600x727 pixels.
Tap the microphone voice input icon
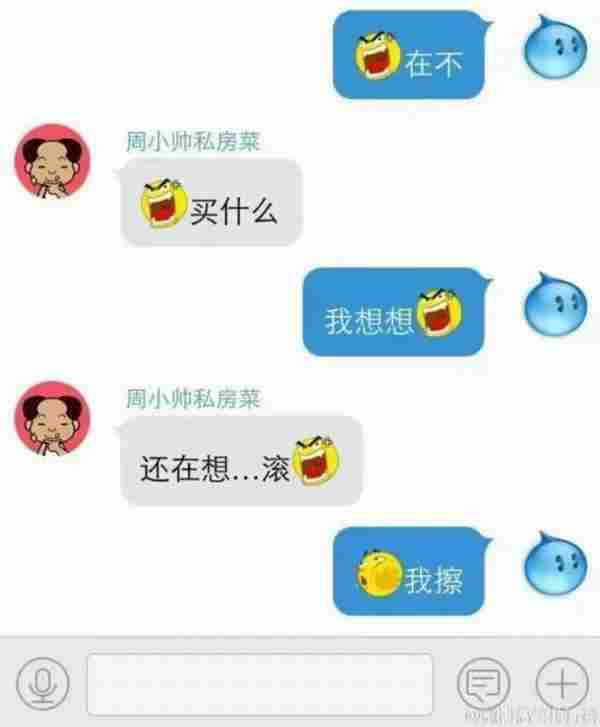pos(42,685)
